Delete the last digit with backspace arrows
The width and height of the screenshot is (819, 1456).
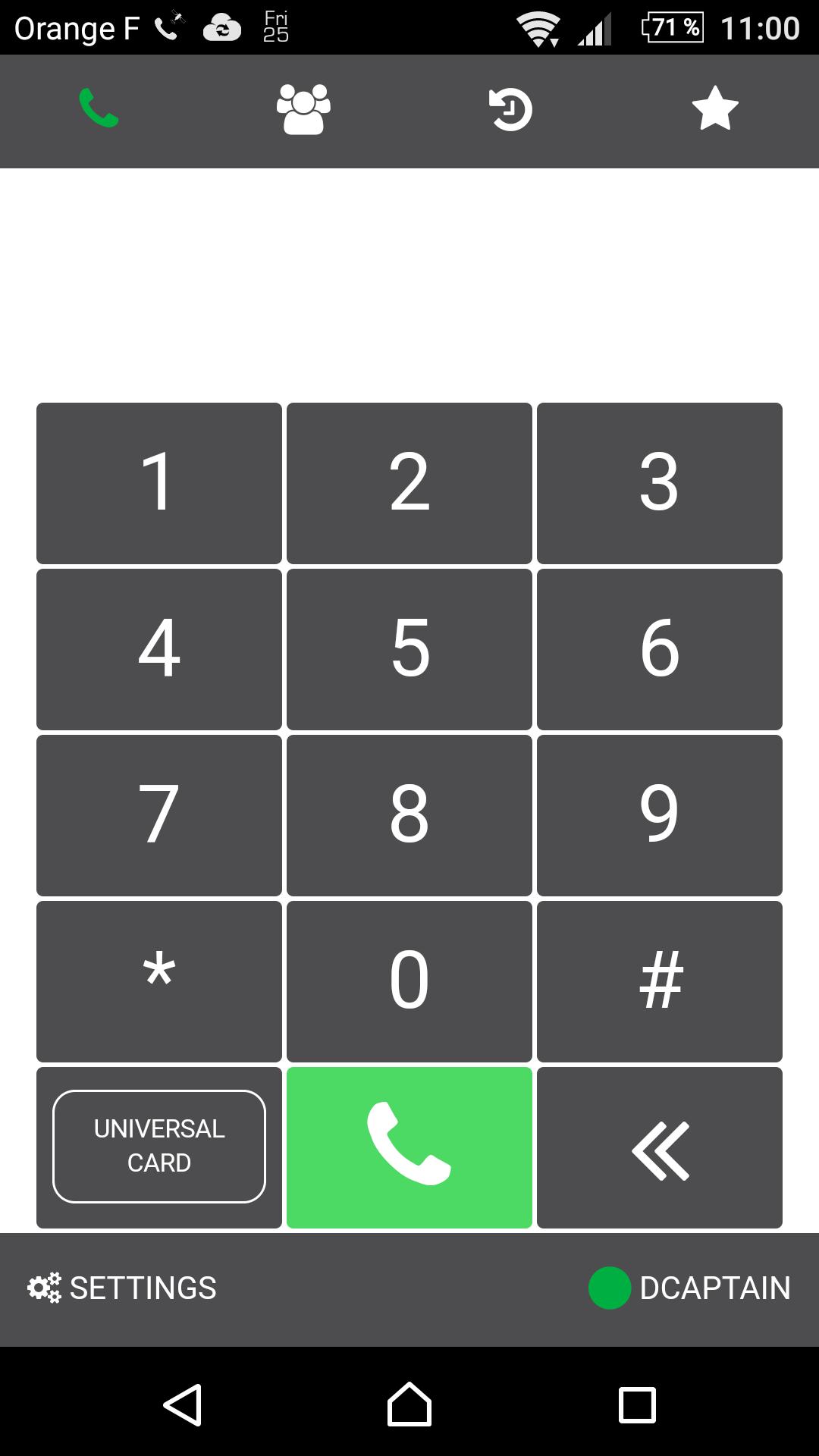[x=660, y=1147]
